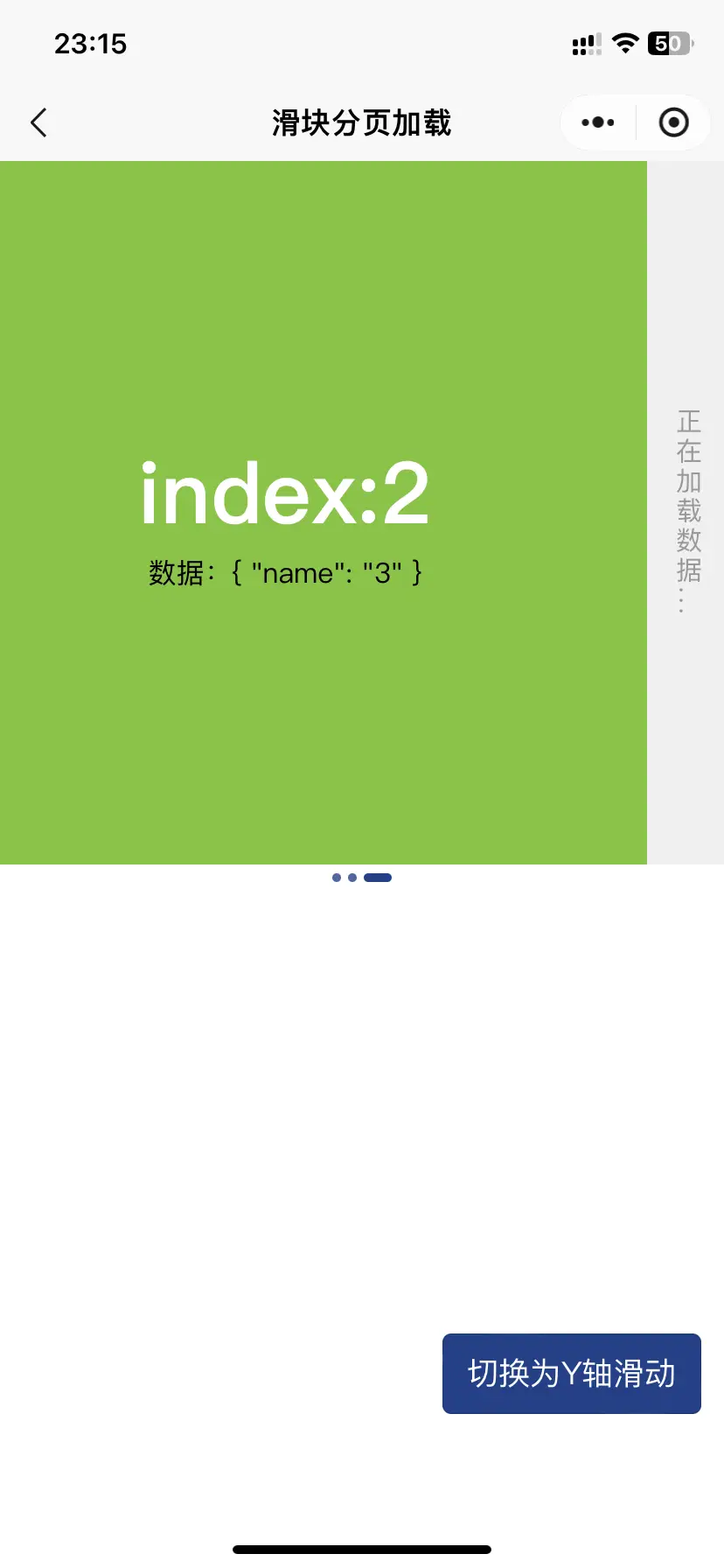Tap the 切换为Y轴滑动 button

pyautogui.click(x=572, y=1374)
